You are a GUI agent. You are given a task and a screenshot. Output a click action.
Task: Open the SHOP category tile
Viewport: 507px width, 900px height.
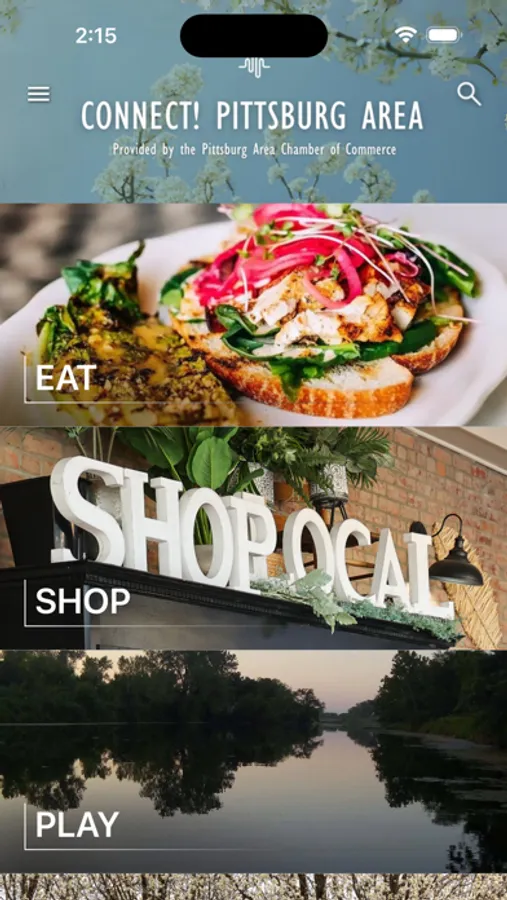(x=253, y=538)
